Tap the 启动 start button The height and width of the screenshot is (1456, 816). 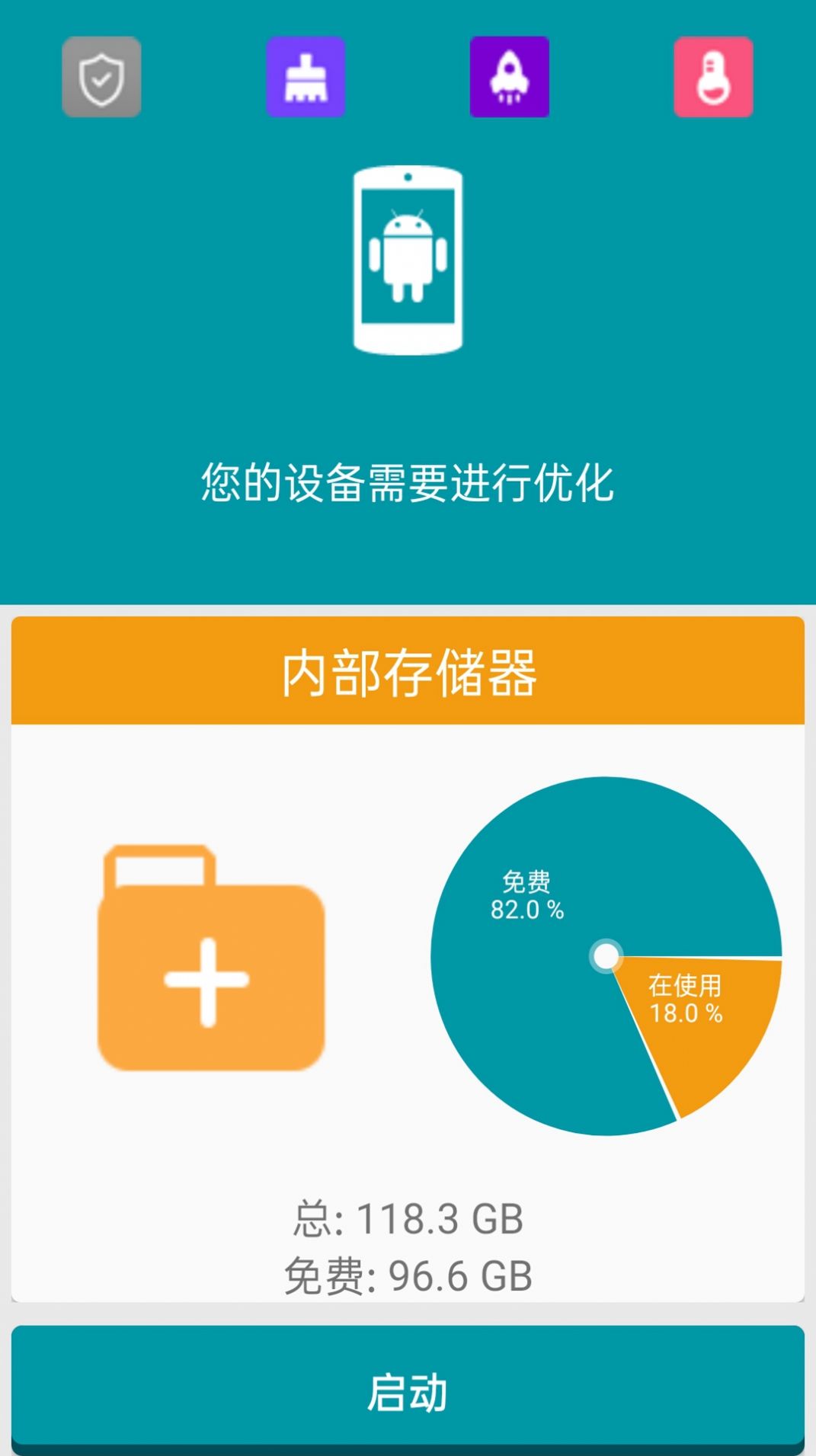408,1391
